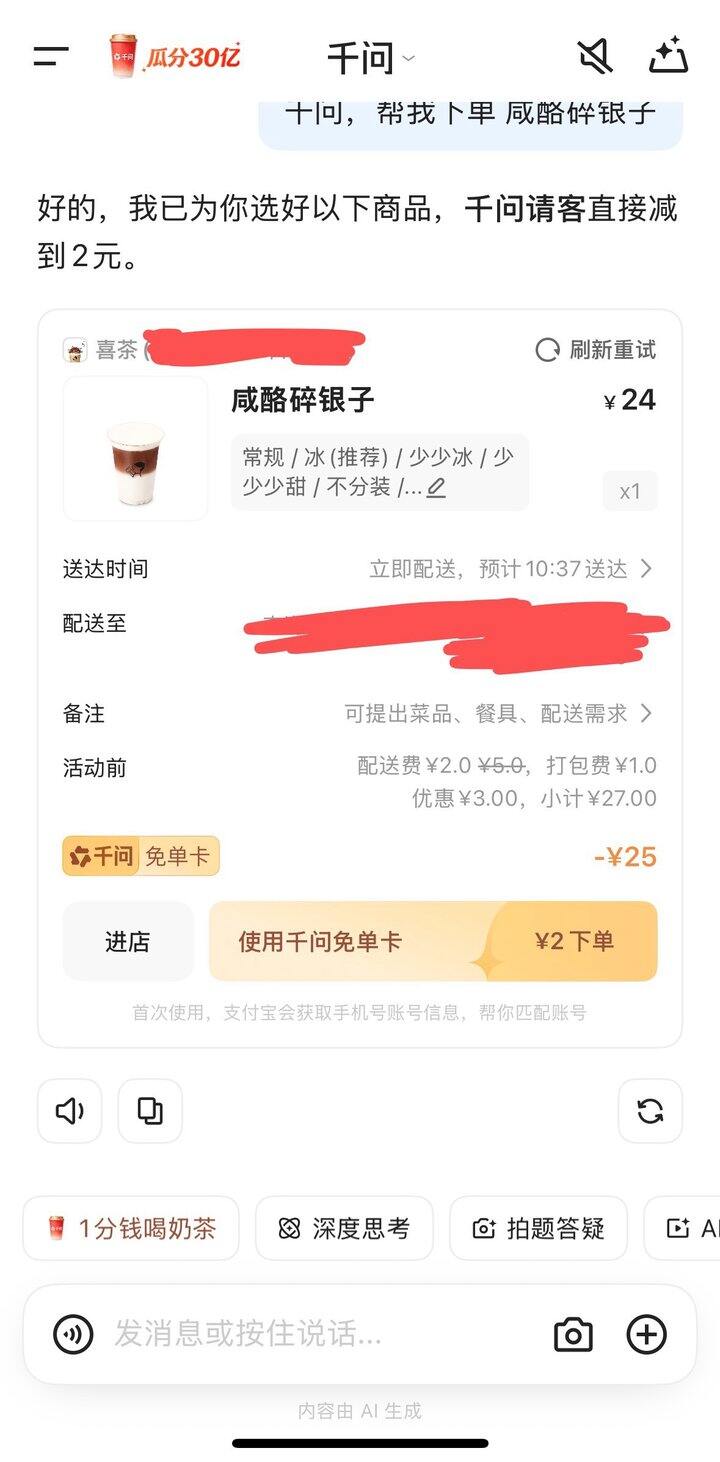Switch to voice input mode
Viewport: 720px width, 1462px height.
(x=73, y=1334)
